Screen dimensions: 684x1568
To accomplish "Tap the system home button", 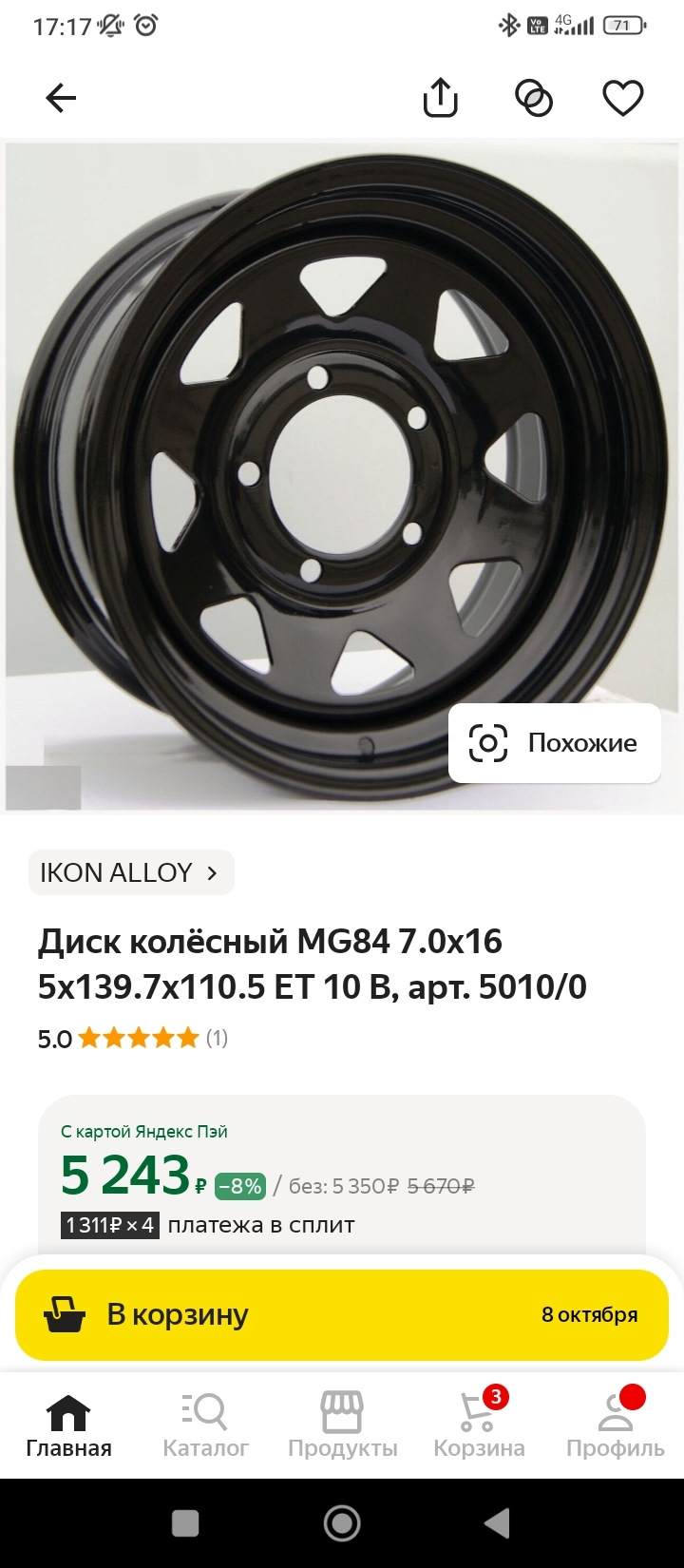I will (342, 1523).
